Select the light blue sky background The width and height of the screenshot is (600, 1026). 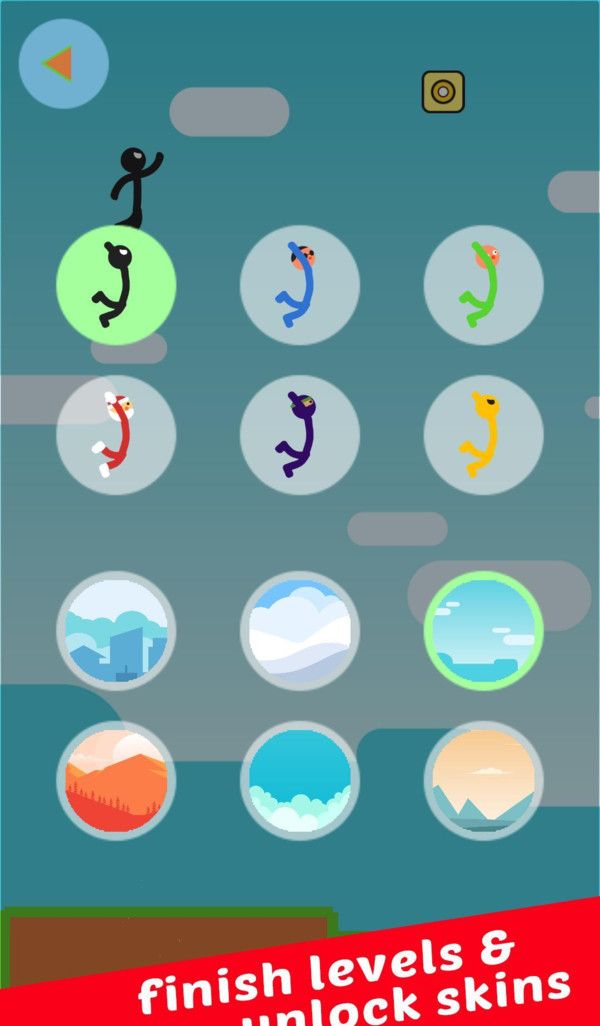(x=483, y=631)
